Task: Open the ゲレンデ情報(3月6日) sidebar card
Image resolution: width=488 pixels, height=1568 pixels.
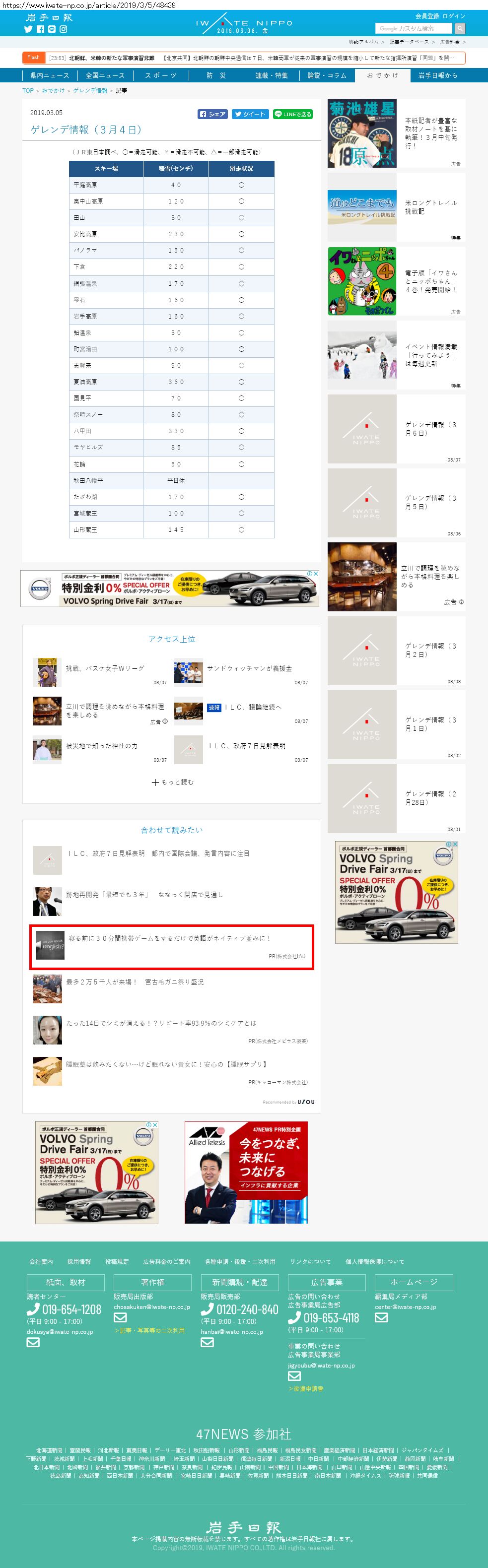Action: click(396, 429)
